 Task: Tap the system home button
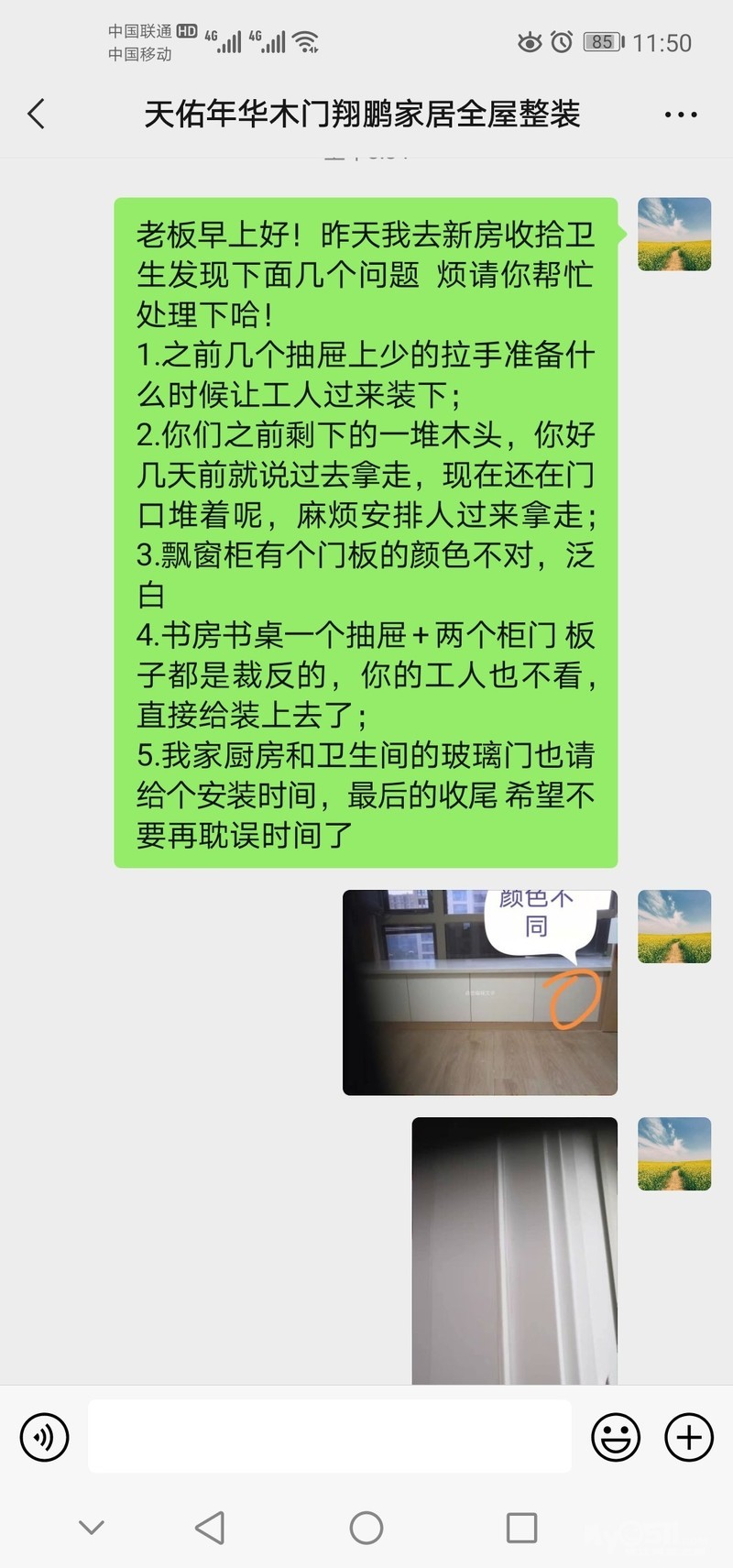click(366, 1528)
